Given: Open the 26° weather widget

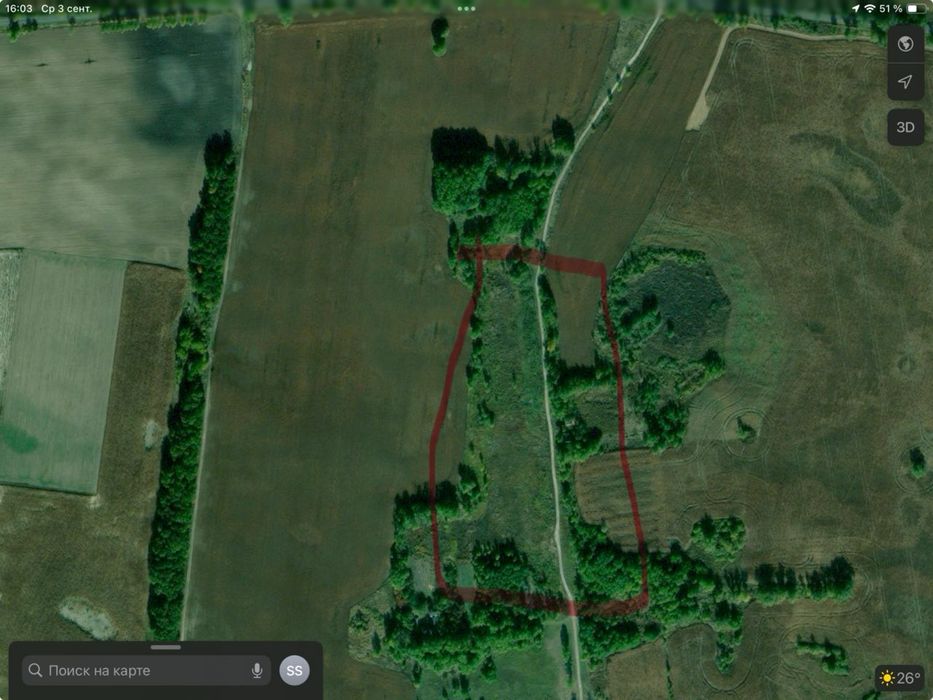Looking at the screenshot, I should tap(899, 678).
